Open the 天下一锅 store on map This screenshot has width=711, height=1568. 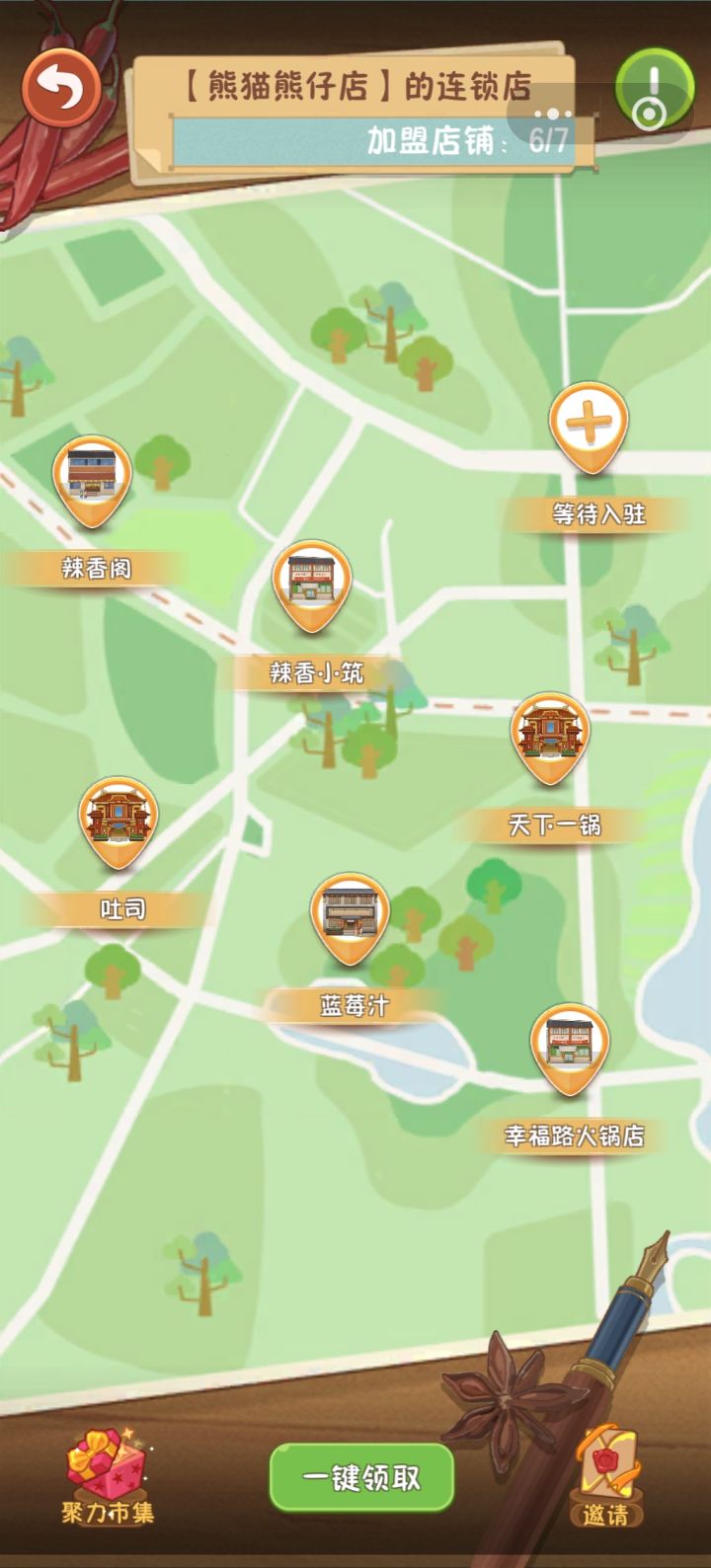pos(550,736)
